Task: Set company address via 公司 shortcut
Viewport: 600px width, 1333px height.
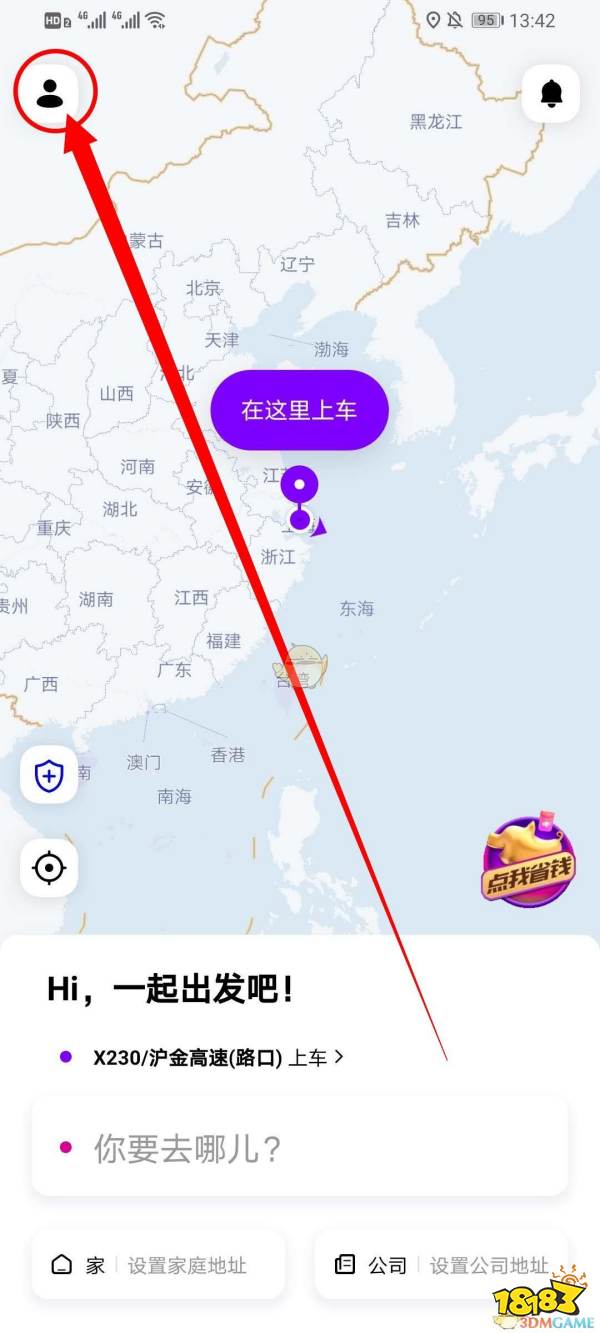Action: [x=441, y=1265]
